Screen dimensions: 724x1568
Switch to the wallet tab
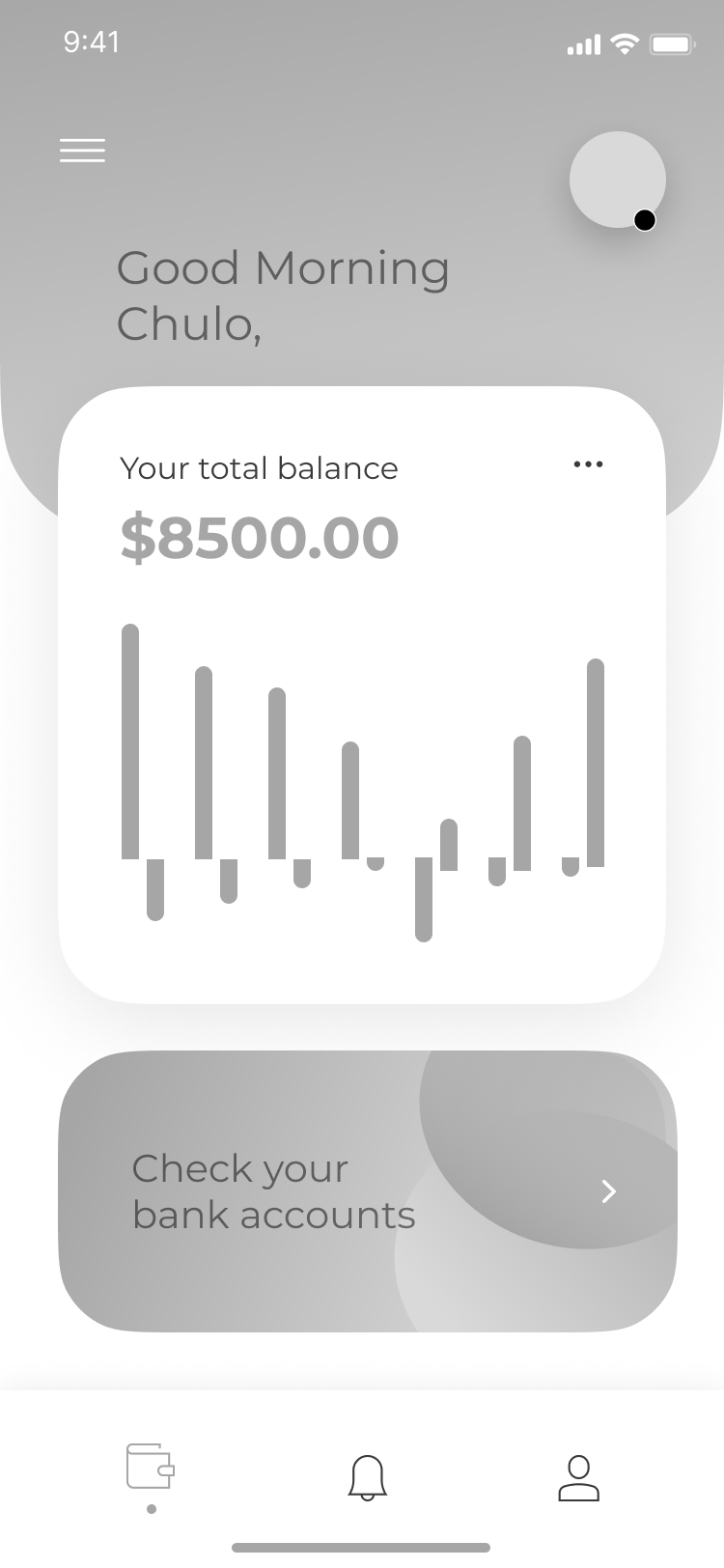coord(150,1467)
